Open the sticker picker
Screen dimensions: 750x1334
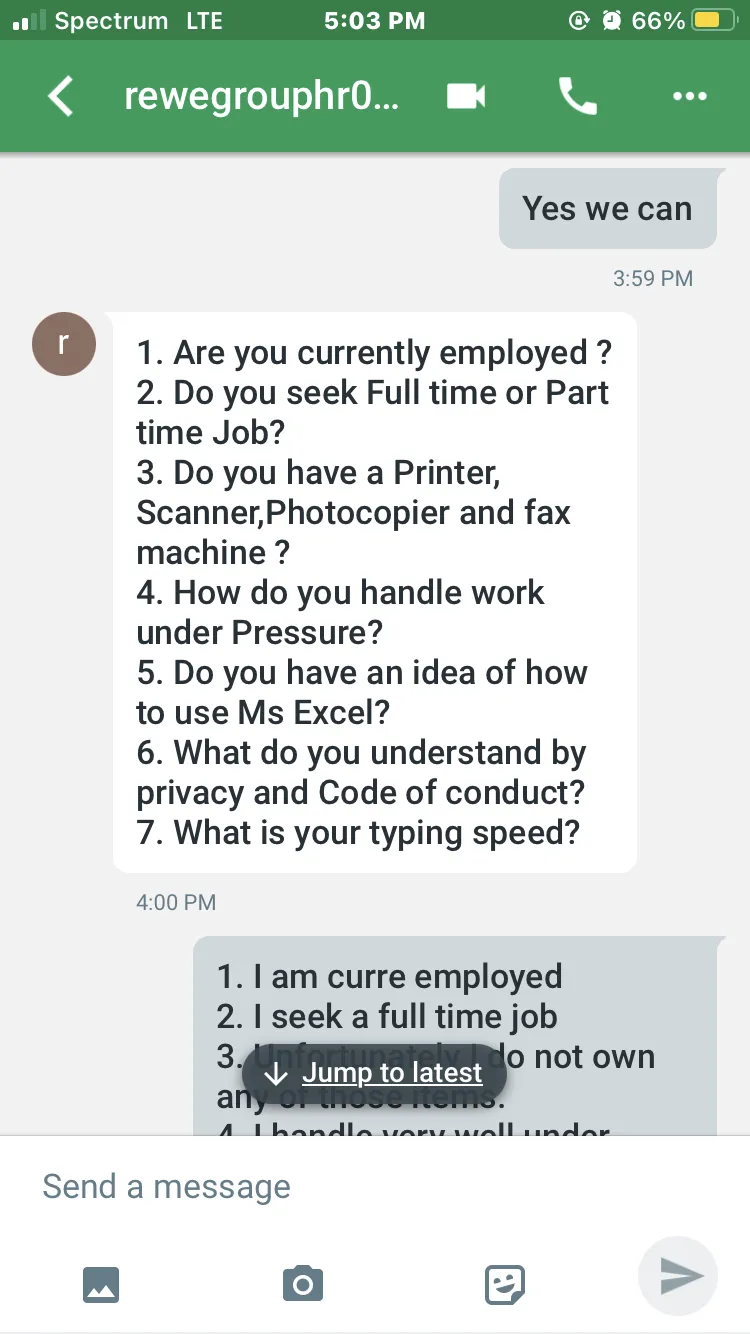pos(505,1284)
